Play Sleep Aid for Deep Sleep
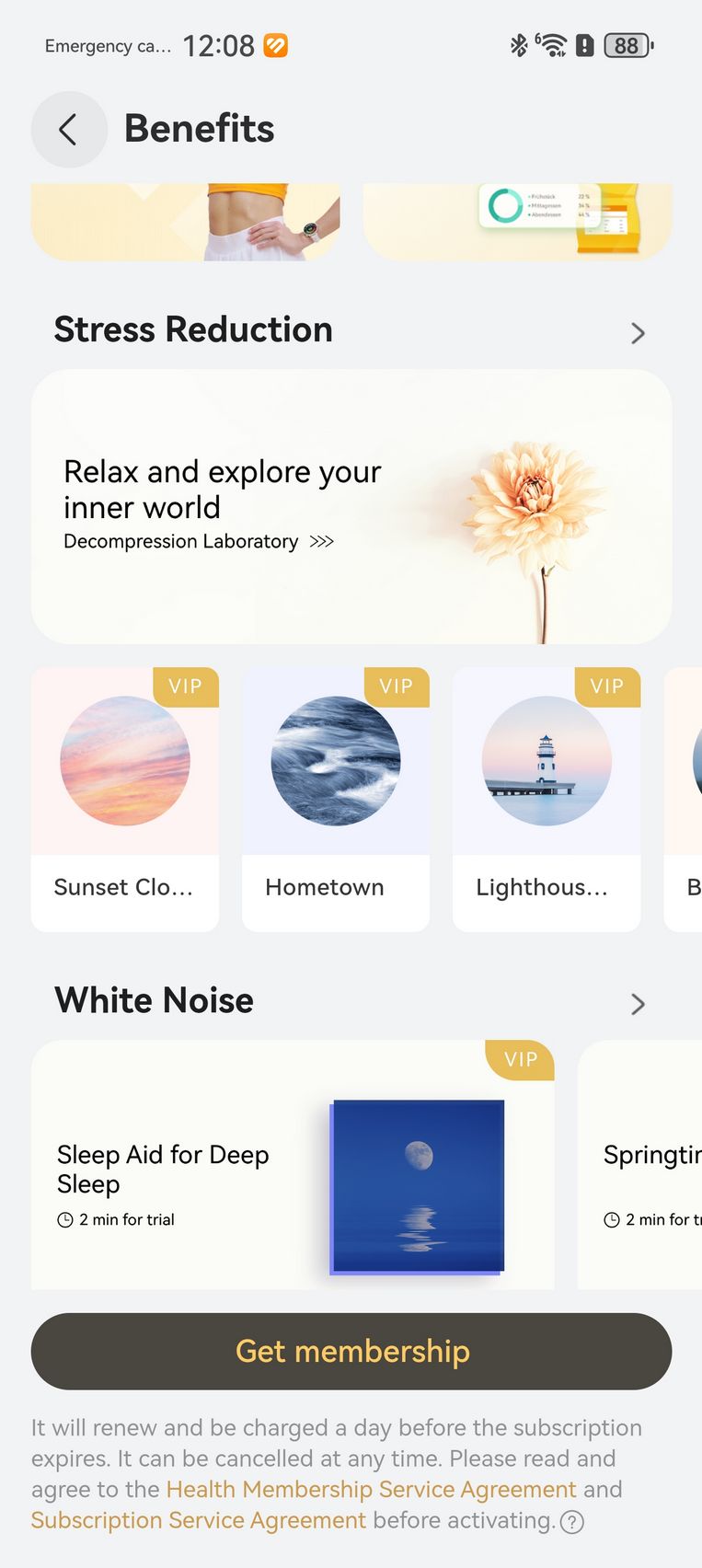 pos(293,1165)
